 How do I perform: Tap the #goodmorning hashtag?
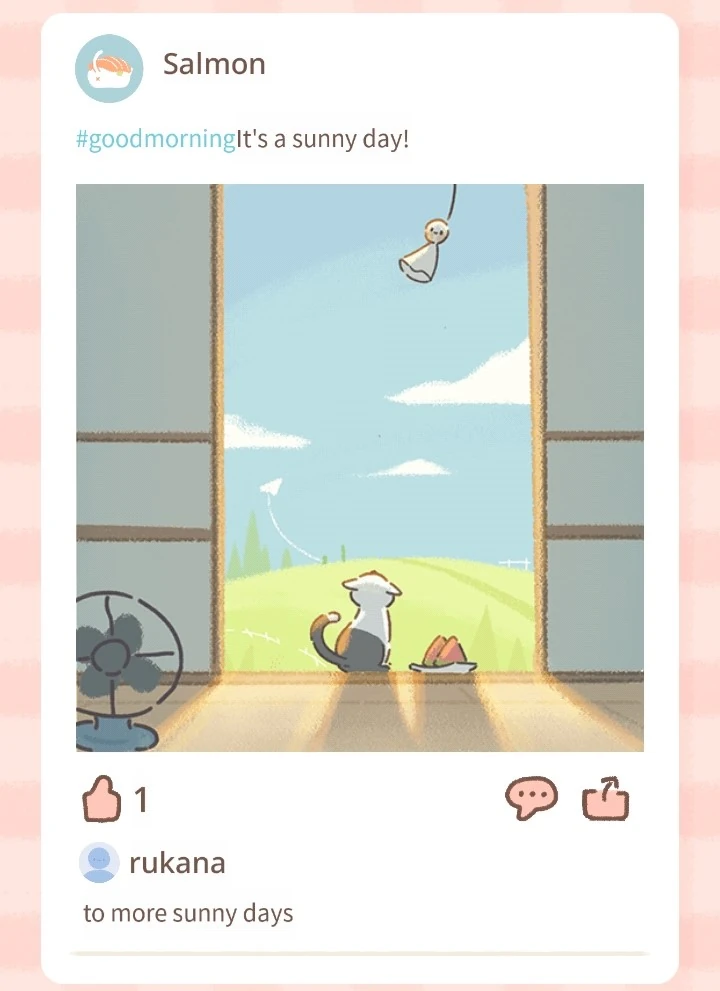click(x=156, y=138)
